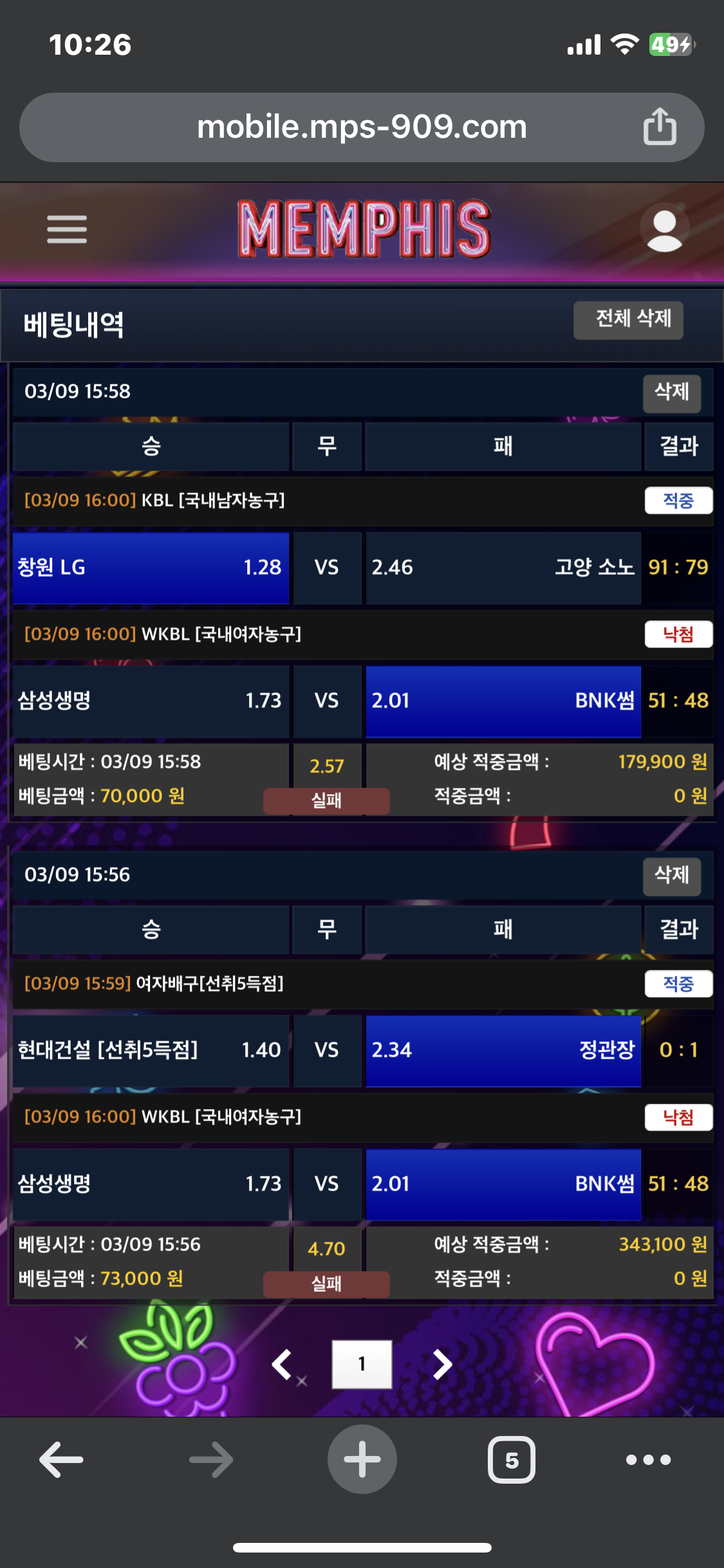Open the hamburger menu
This screenshot has width=724, height=1568.
67,230
